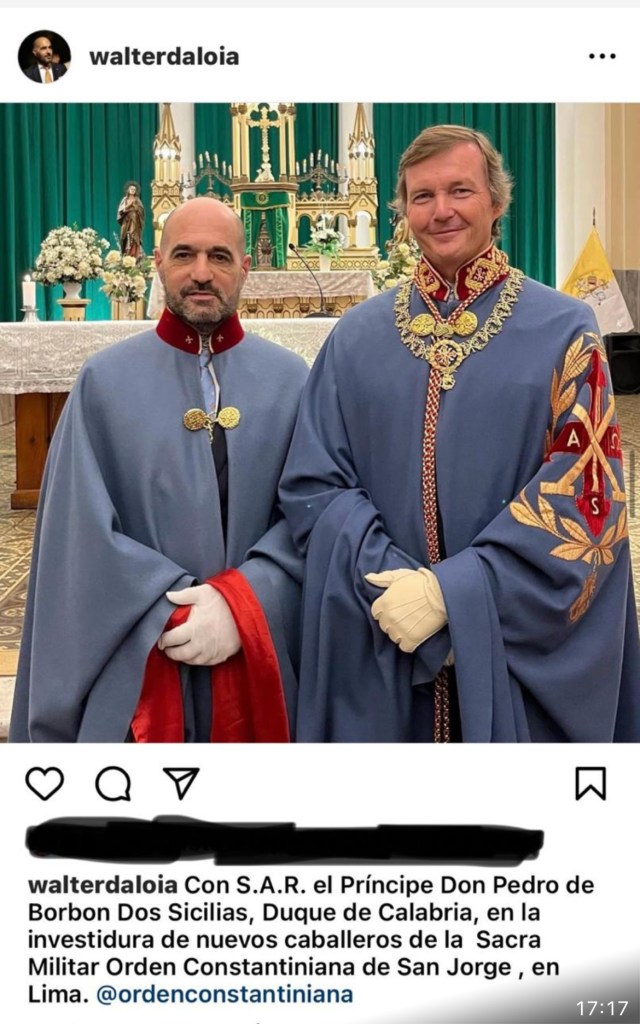Tap the post photo of two men
This screenshot has height=1024, width=640.
[320, 422]
